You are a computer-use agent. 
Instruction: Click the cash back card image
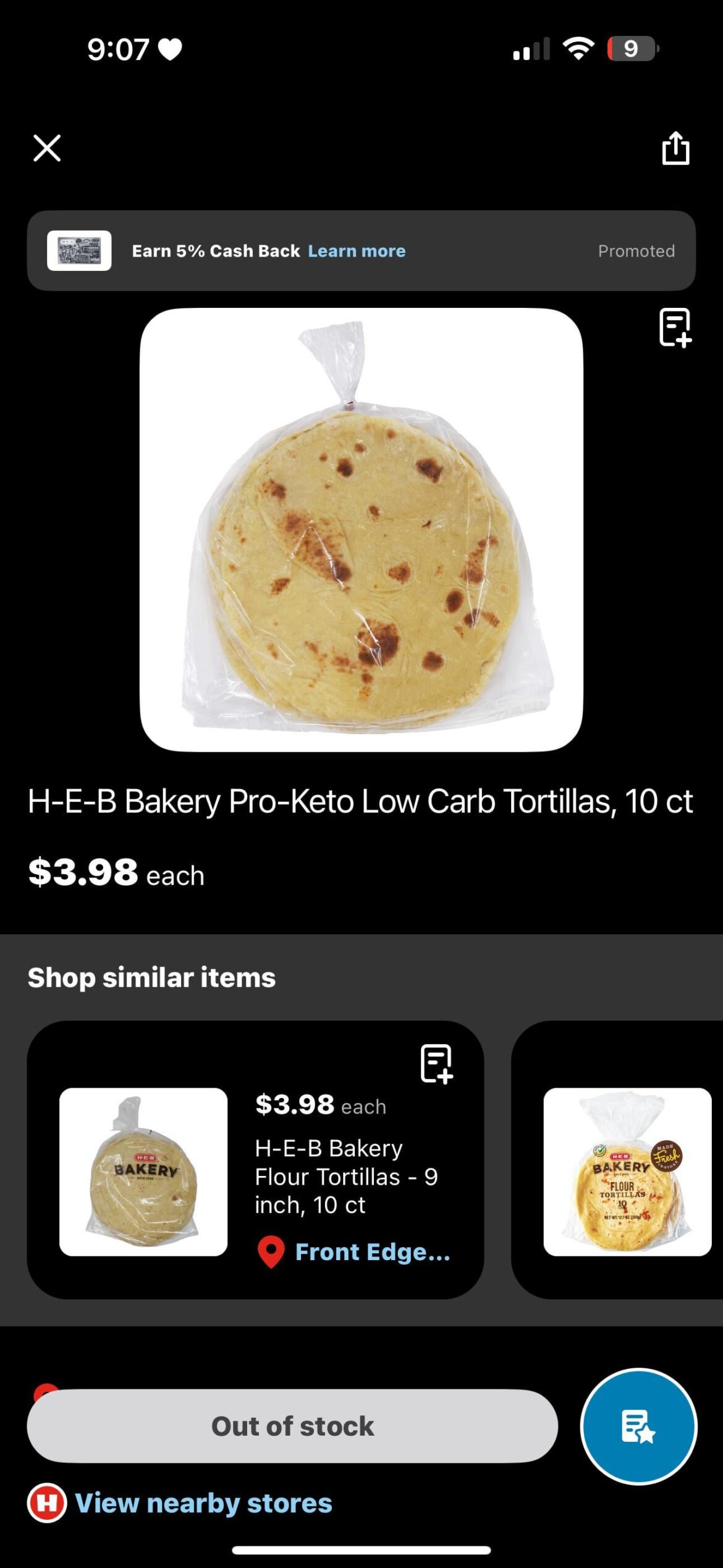(x=80, y=251)
